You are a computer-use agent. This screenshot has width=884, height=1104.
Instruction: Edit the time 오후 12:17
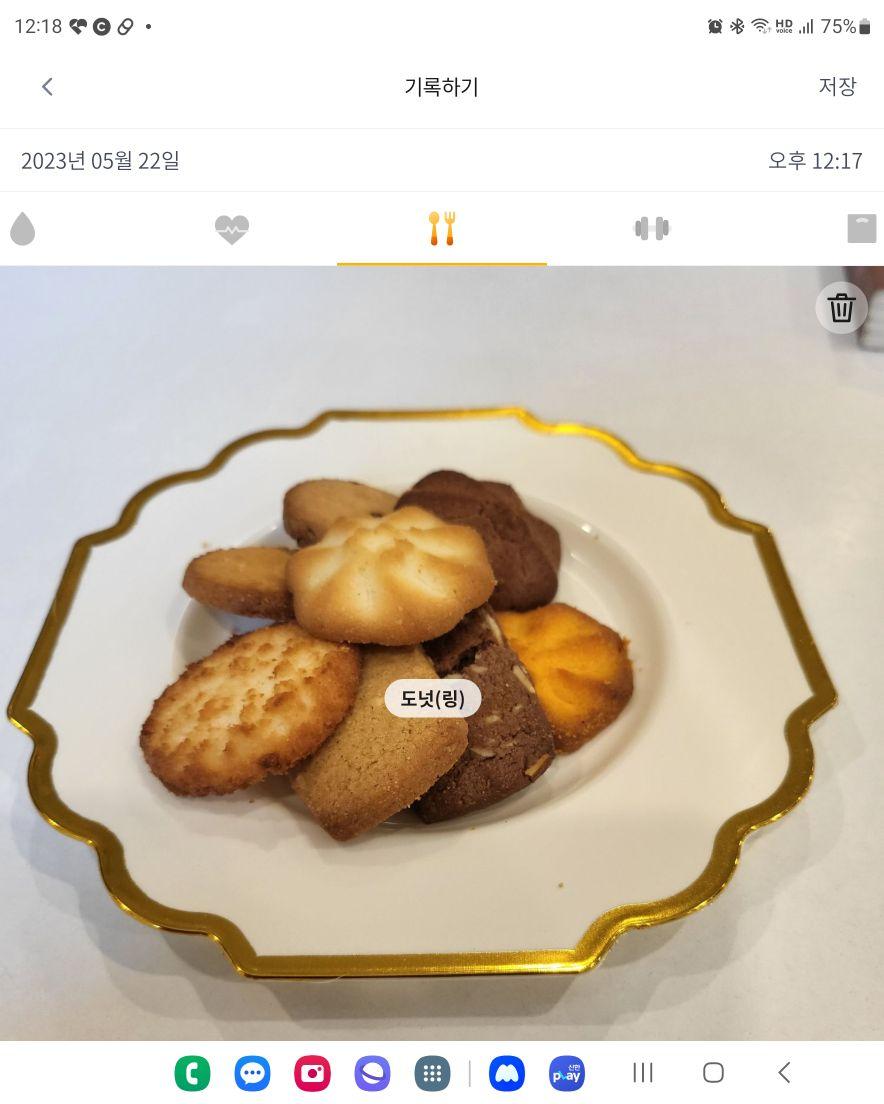point(814,161)
